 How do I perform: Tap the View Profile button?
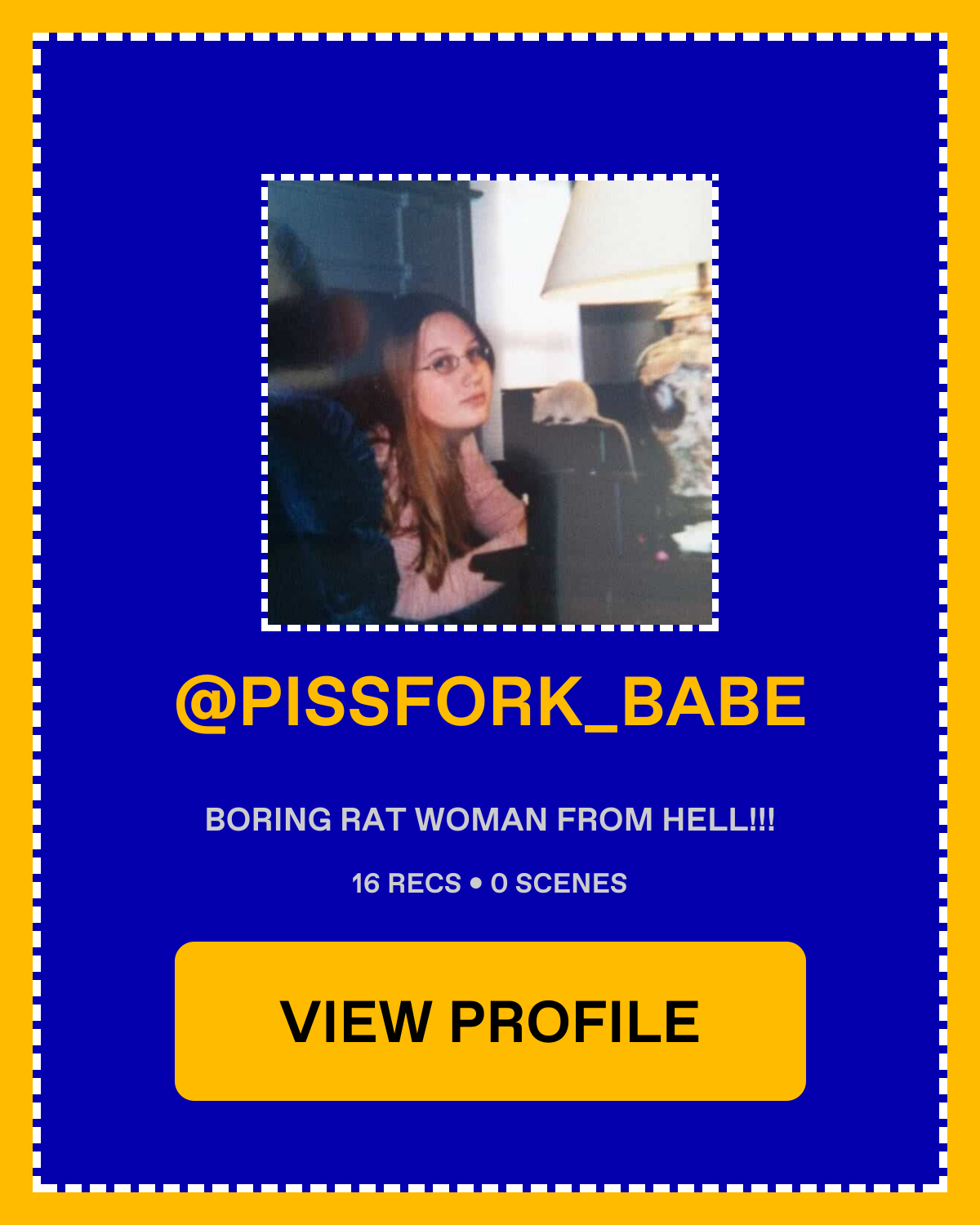490,1021
